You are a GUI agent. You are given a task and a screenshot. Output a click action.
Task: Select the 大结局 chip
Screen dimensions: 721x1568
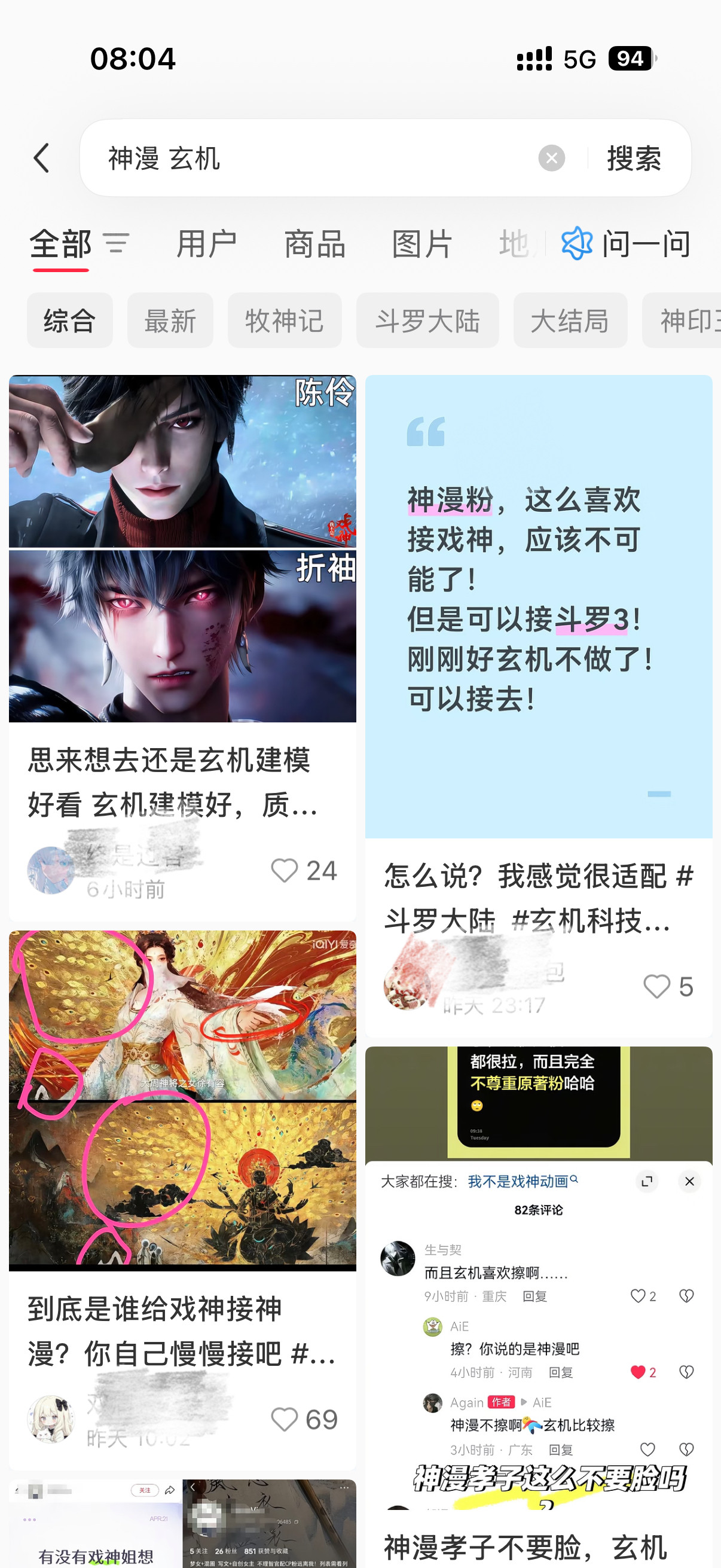tap(570, 320)
